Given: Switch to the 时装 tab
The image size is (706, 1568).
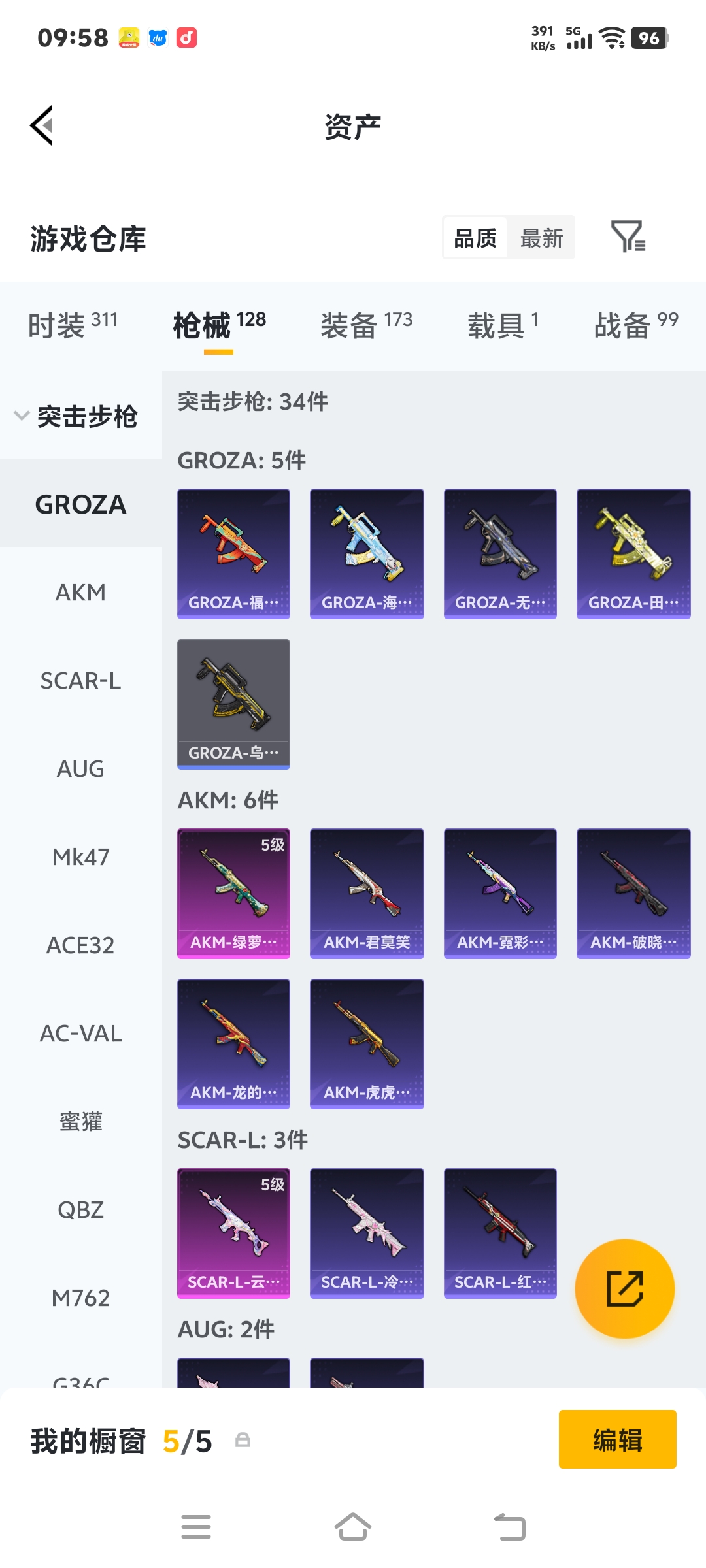Looking at the screenshot, I should coord(73,325).
